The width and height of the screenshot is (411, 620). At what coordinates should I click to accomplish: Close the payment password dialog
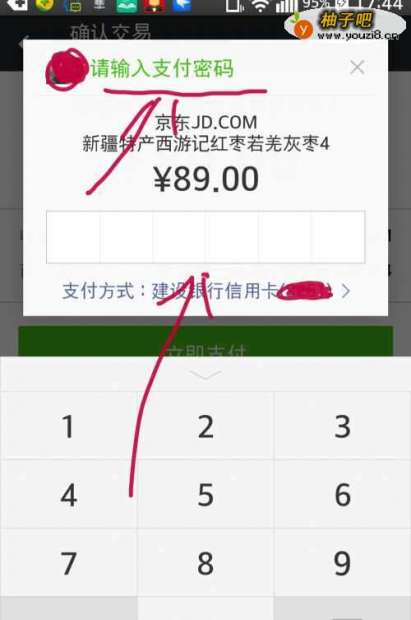pos(357,67)
